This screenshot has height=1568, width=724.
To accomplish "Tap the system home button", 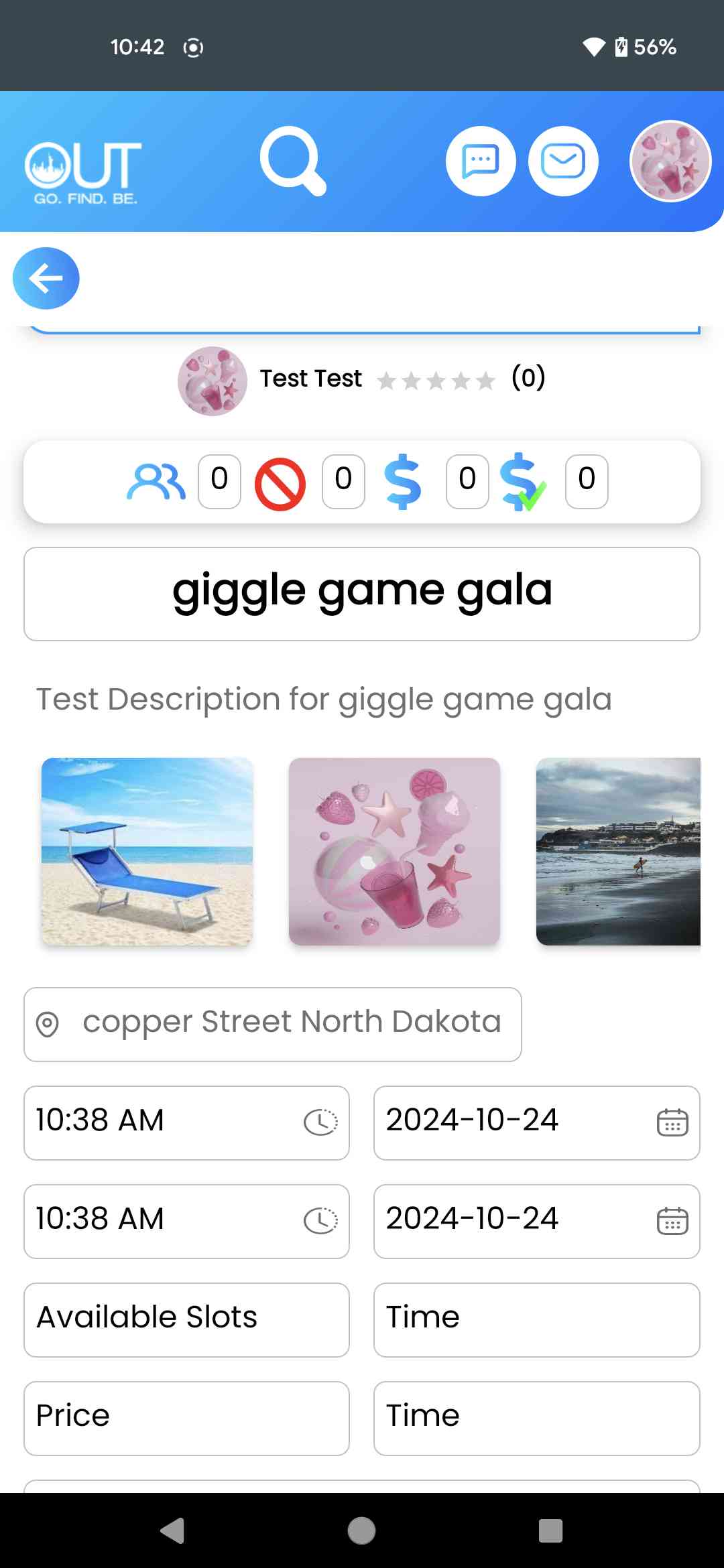I will coord(361,1530).
